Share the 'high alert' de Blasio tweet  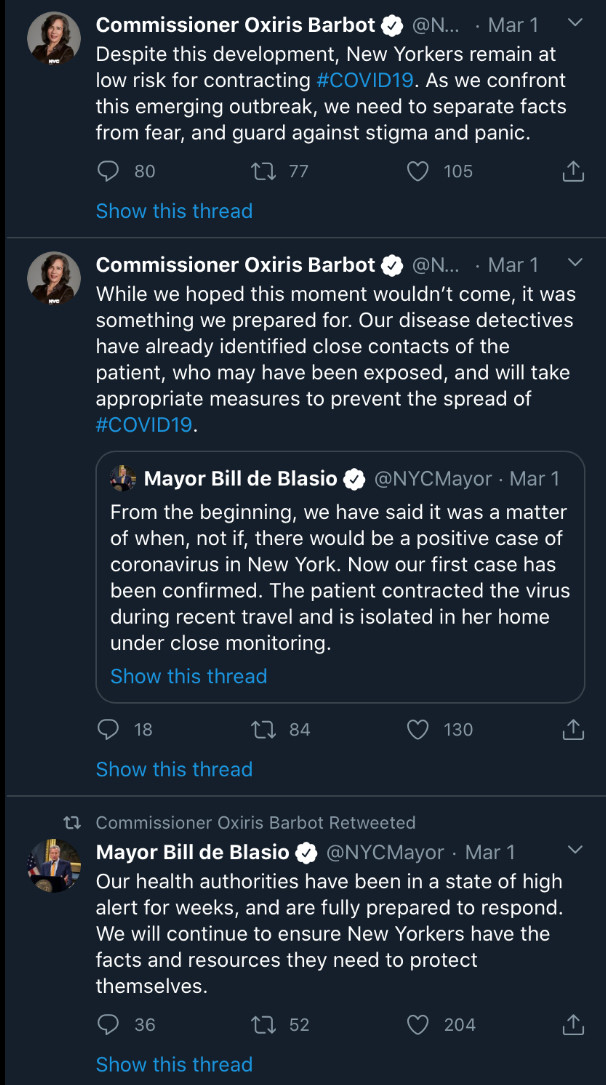(573, 1024)
